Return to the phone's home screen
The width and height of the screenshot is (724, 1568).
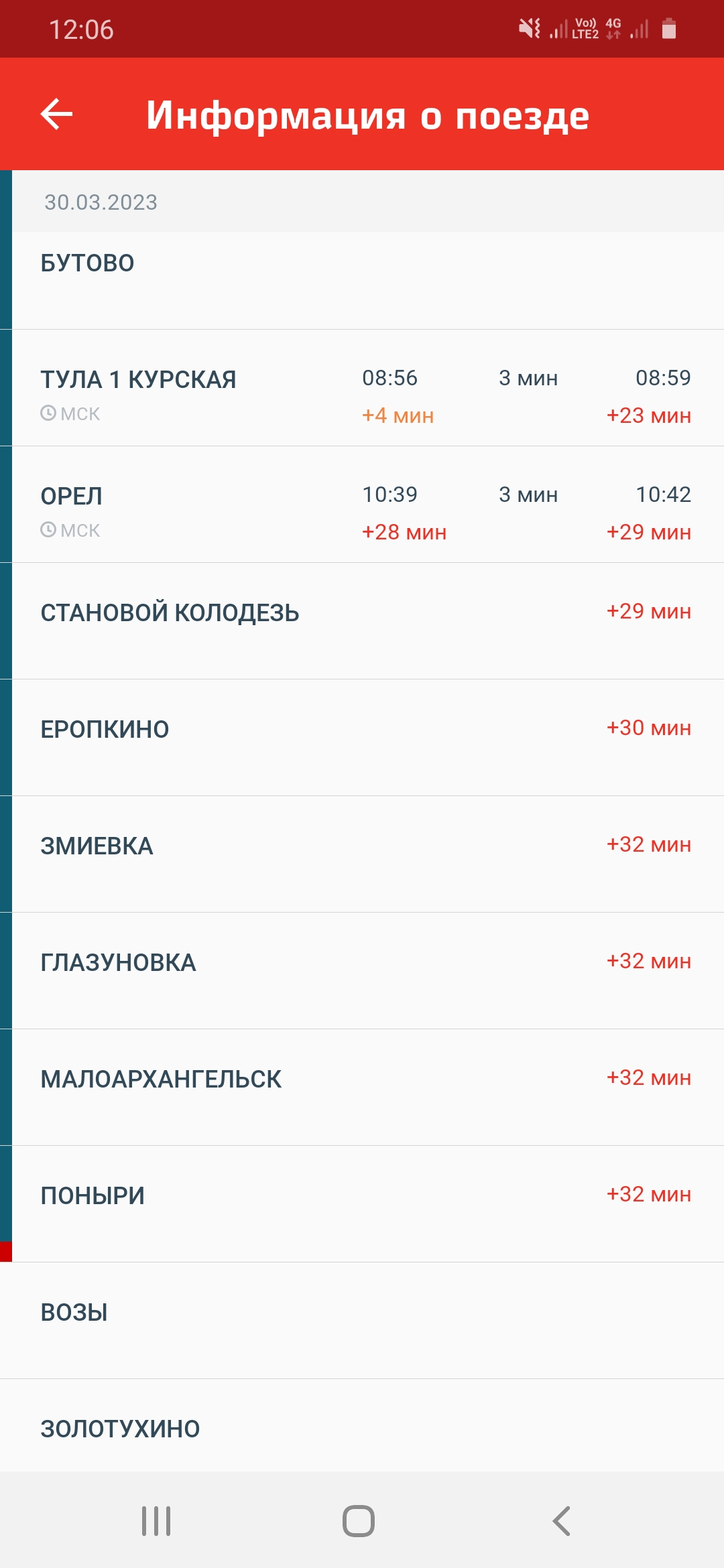[359, 1520]
